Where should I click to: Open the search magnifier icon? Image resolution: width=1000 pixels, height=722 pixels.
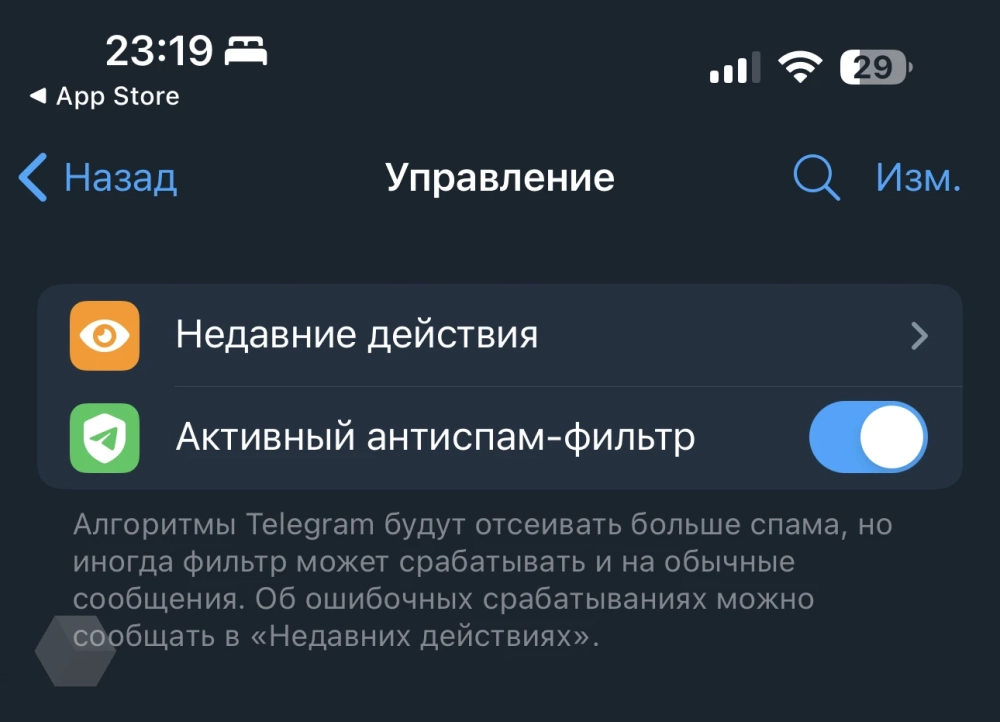(816, 179)
